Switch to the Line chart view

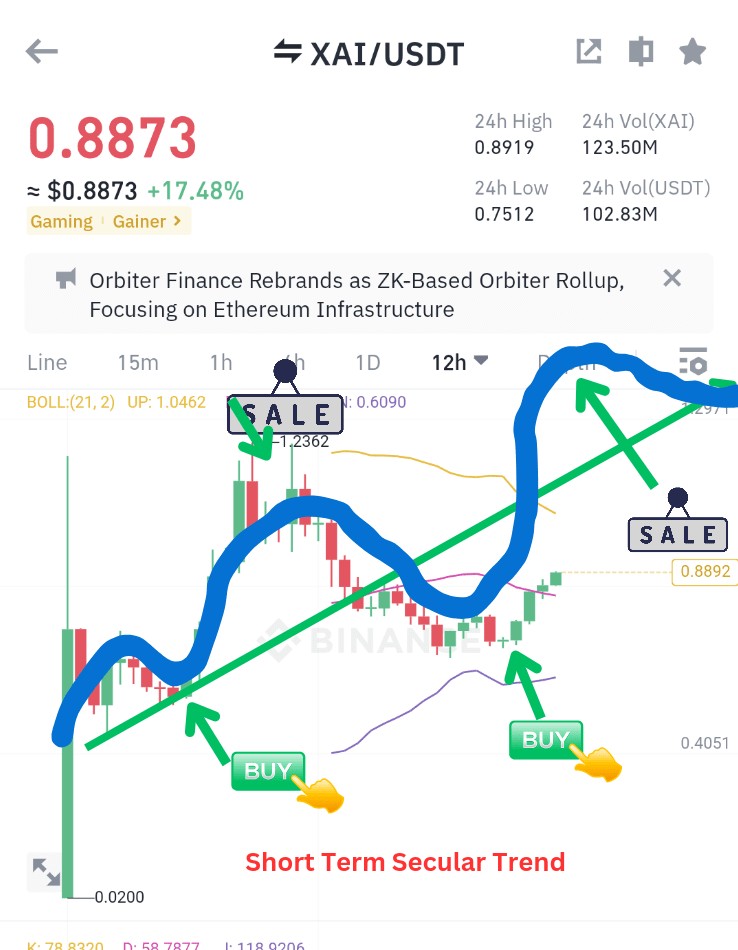(46, 362)
